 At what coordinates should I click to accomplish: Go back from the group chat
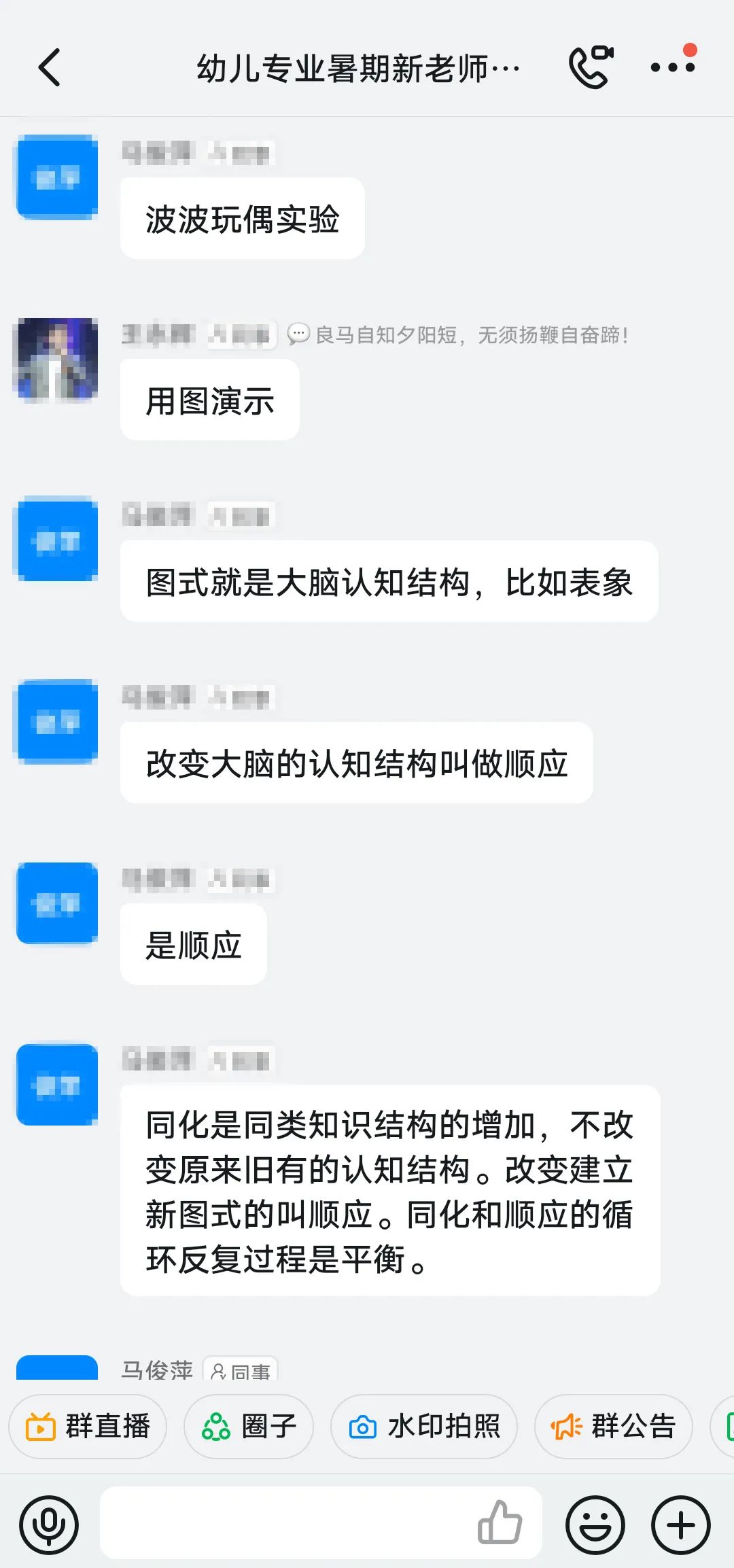50,67
